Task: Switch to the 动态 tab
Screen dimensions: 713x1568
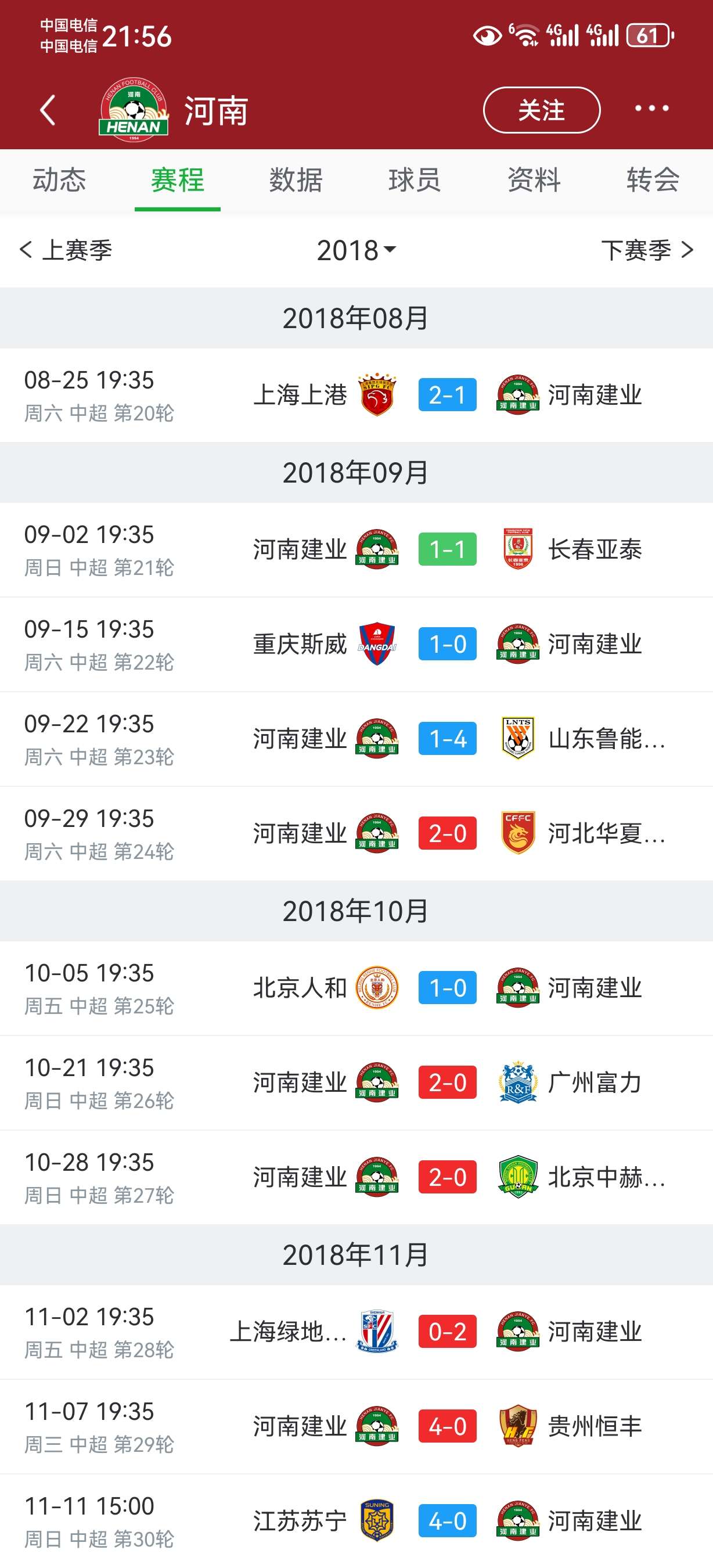Action: (x=59, y=180)
